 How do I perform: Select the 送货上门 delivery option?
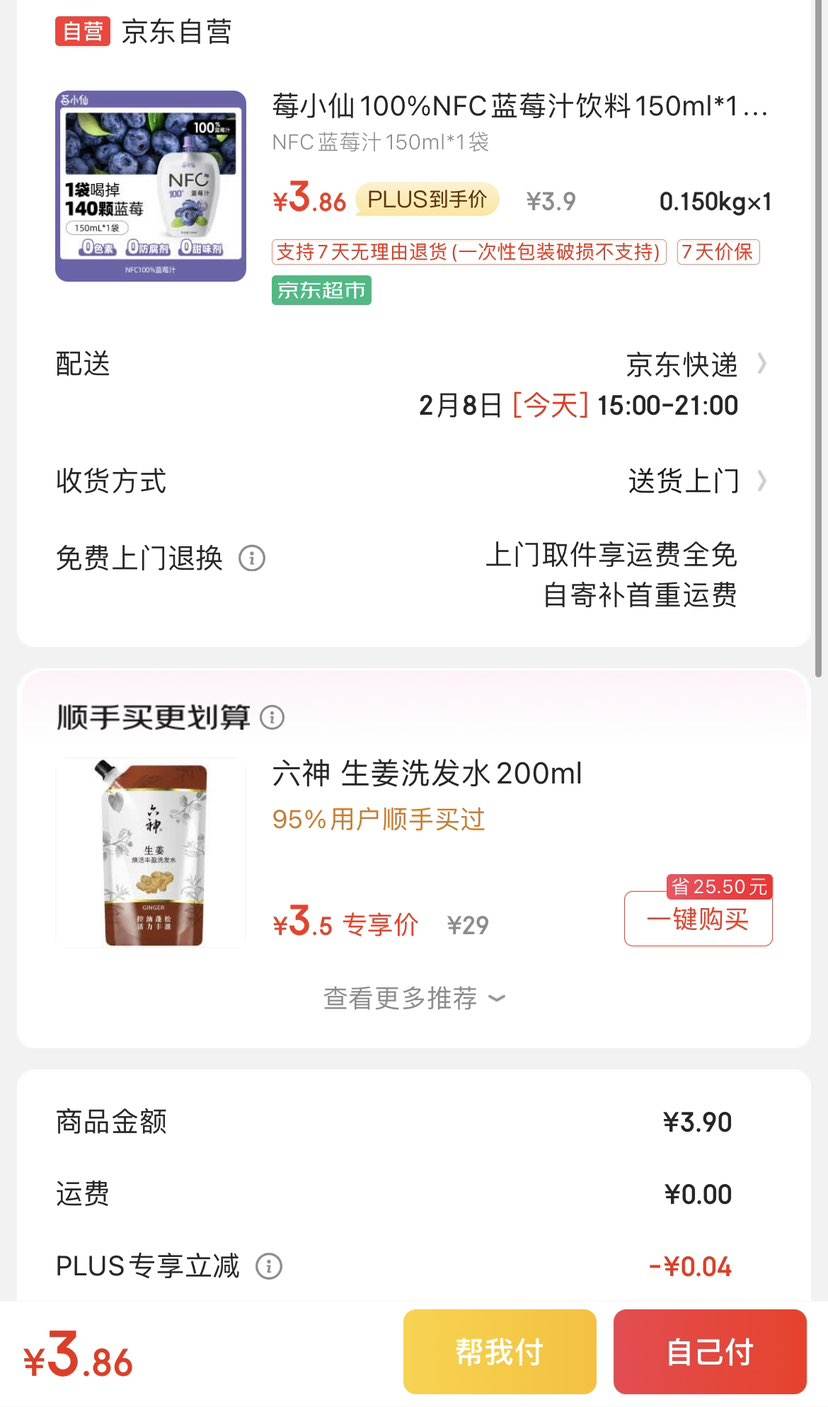coord(681,481)
